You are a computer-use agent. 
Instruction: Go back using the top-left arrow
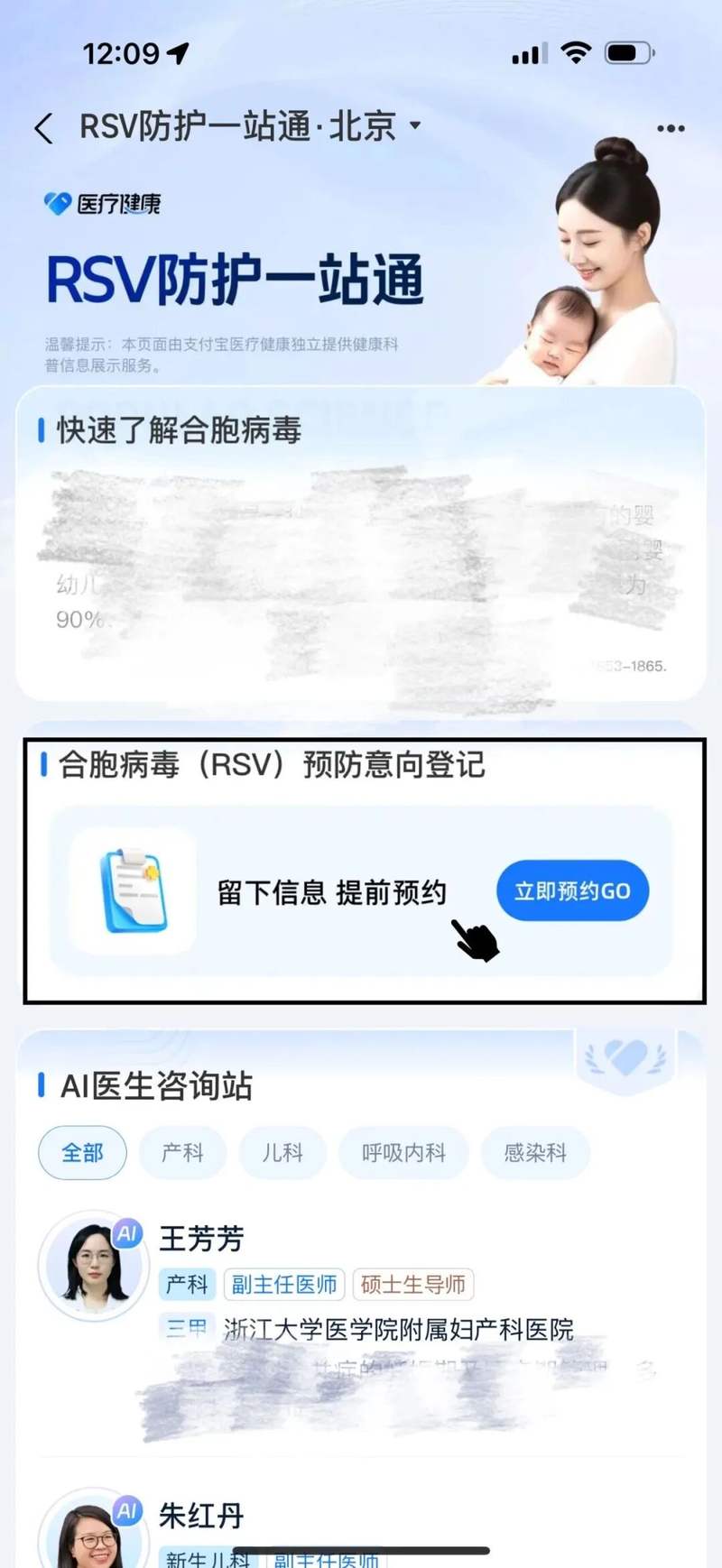(43, 128)
